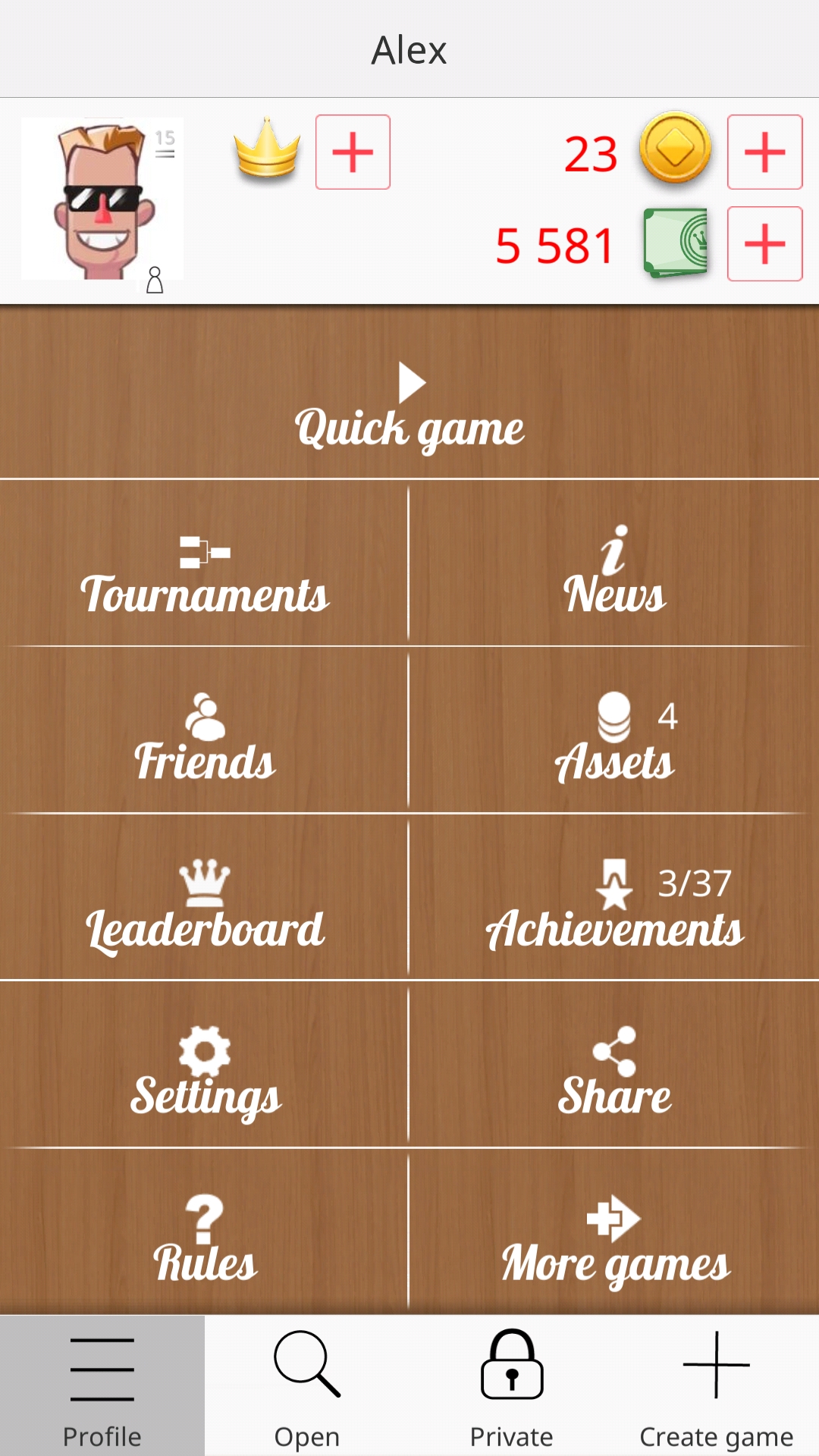819x1456 pixels.
Task: Open the Friends list
Action: tap(205, 743)
